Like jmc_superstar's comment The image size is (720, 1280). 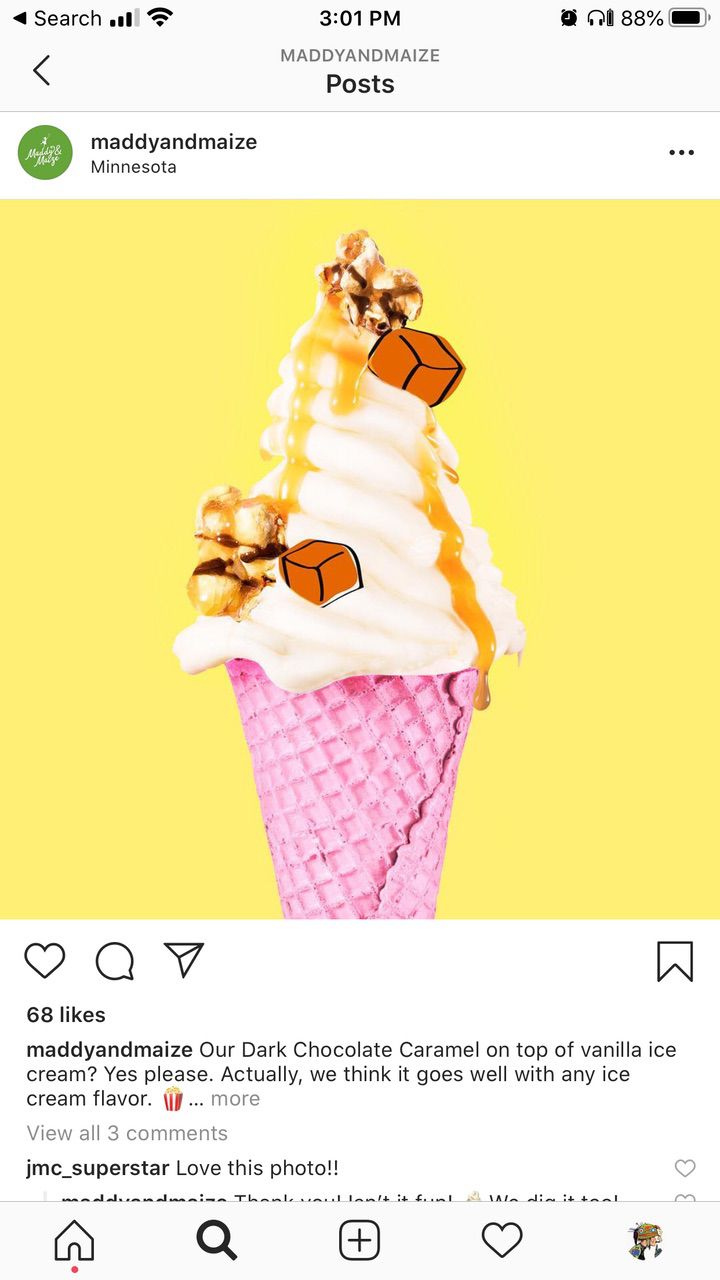pos(685,1168)
